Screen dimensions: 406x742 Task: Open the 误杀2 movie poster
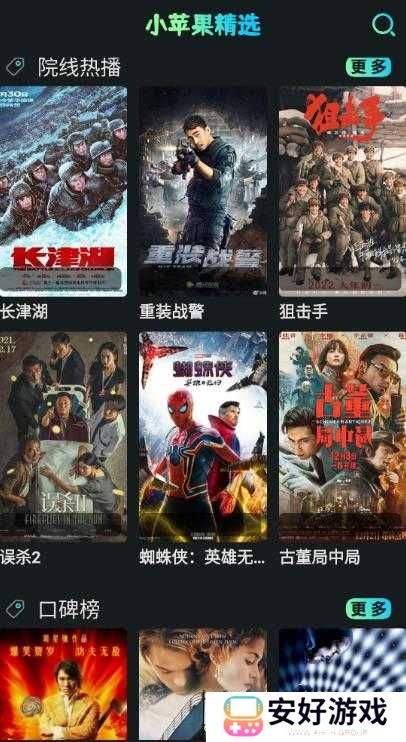(x=63, y=437)
